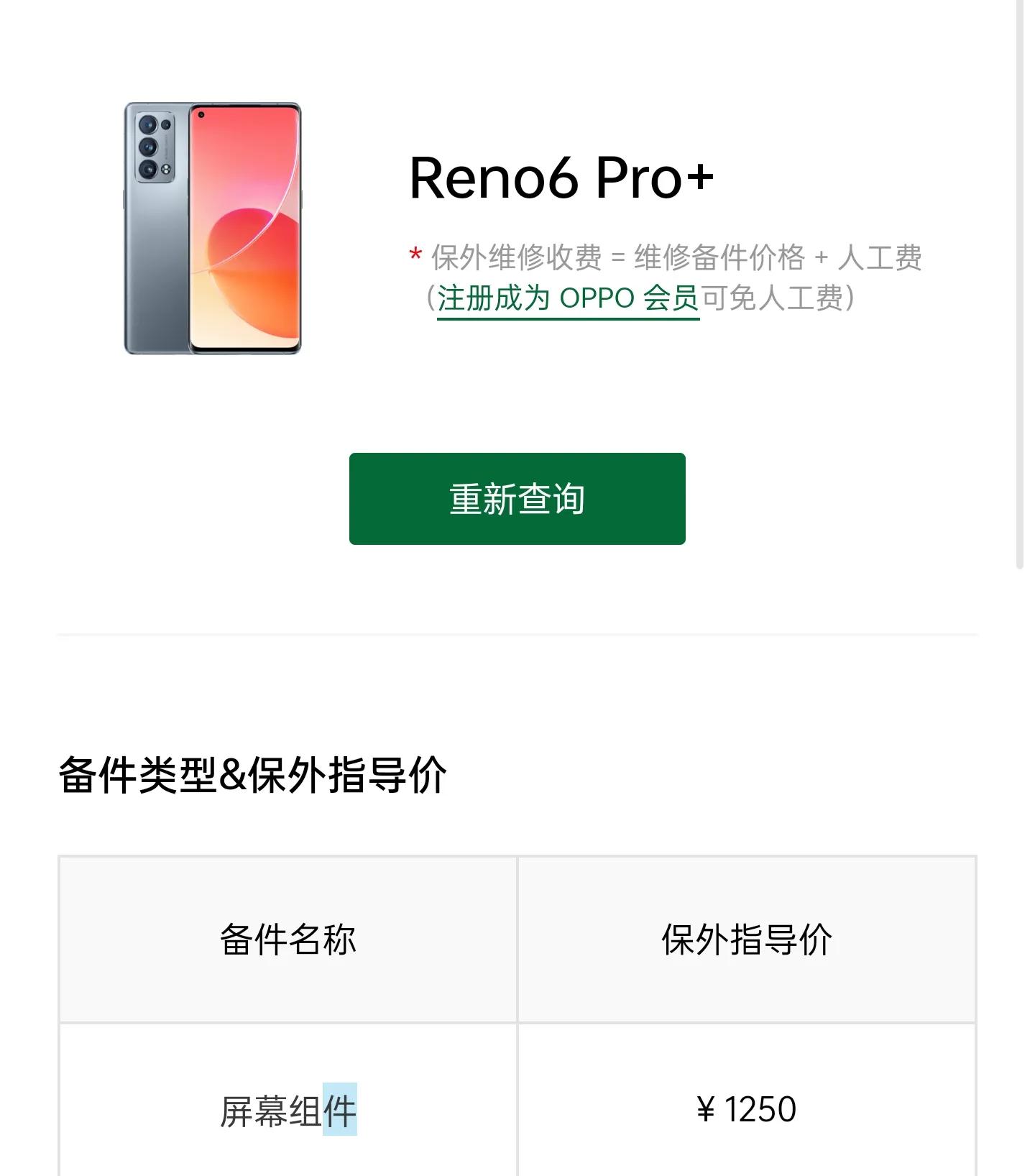Click the red asterisk warning marker
Viewport: 1035px width, 1176px height.
415,256
